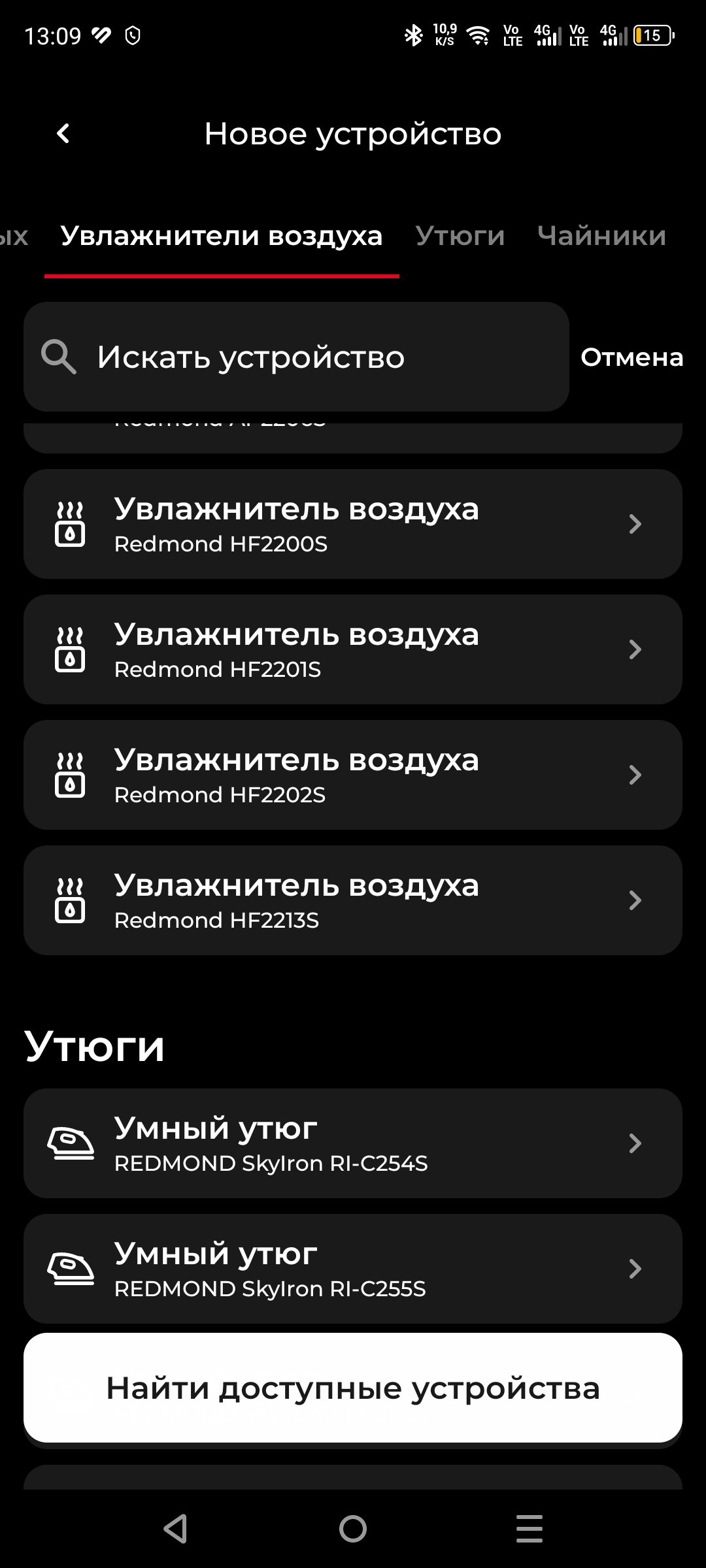Open humidifier Redmond HF2200S
Screen dimensions: 706x1568
[x=353, y=524]
